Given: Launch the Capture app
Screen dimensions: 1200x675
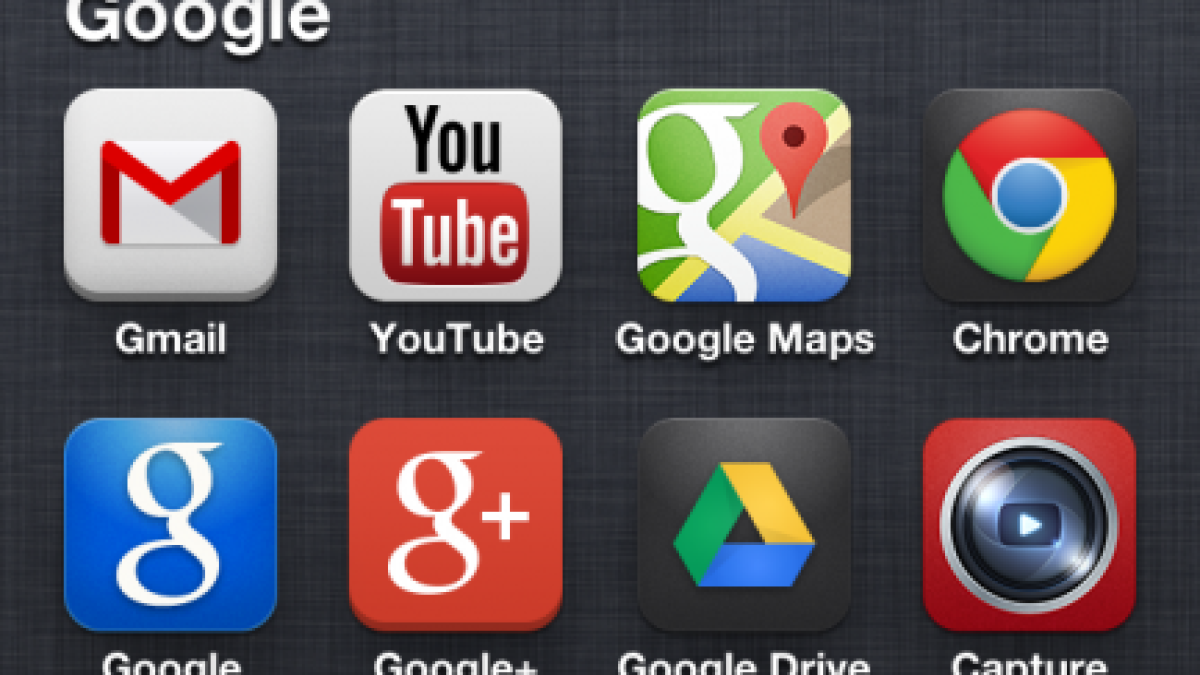Looking at the screenshot, I should pos(1029,525).
